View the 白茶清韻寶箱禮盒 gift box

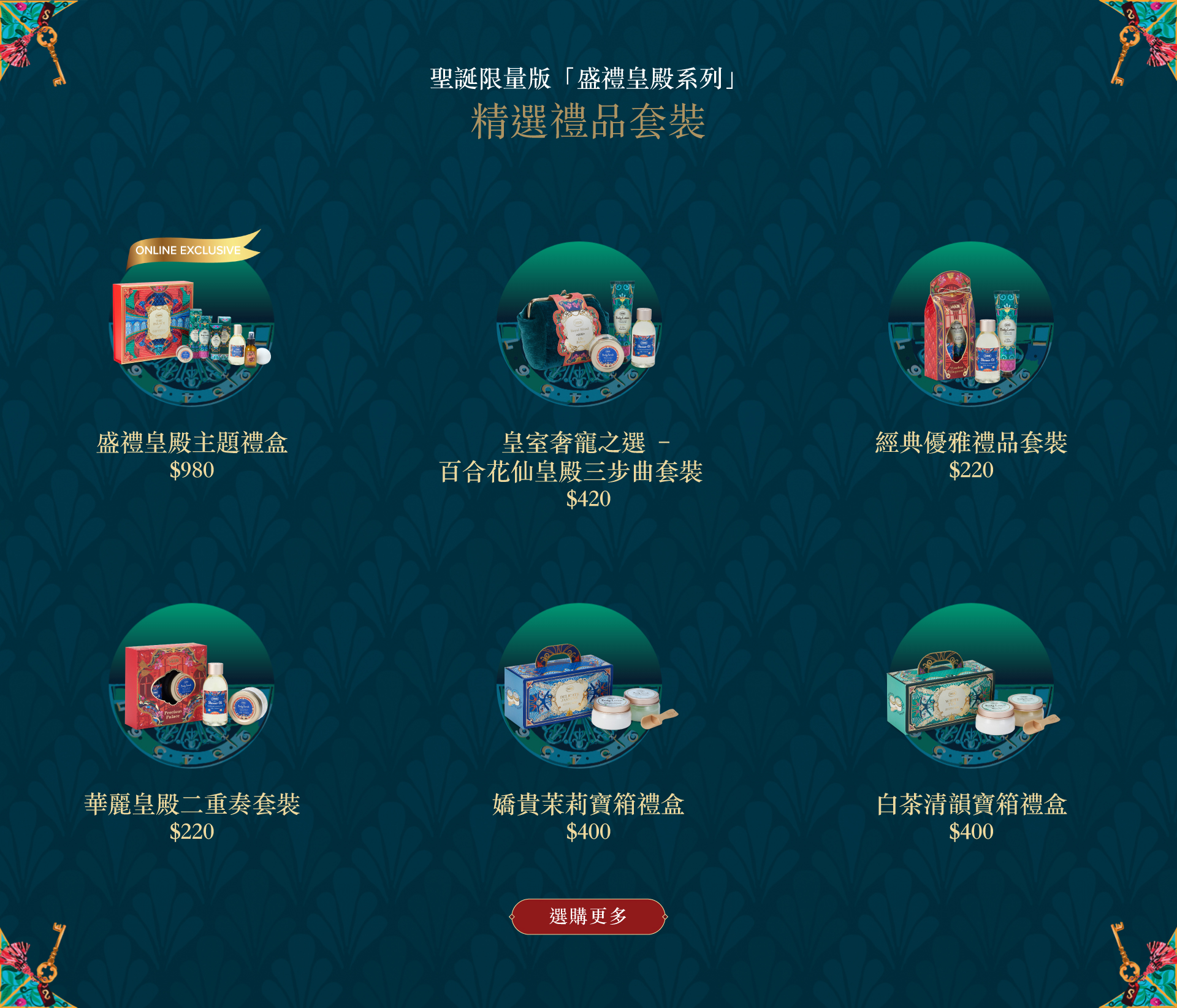point(971,687)
